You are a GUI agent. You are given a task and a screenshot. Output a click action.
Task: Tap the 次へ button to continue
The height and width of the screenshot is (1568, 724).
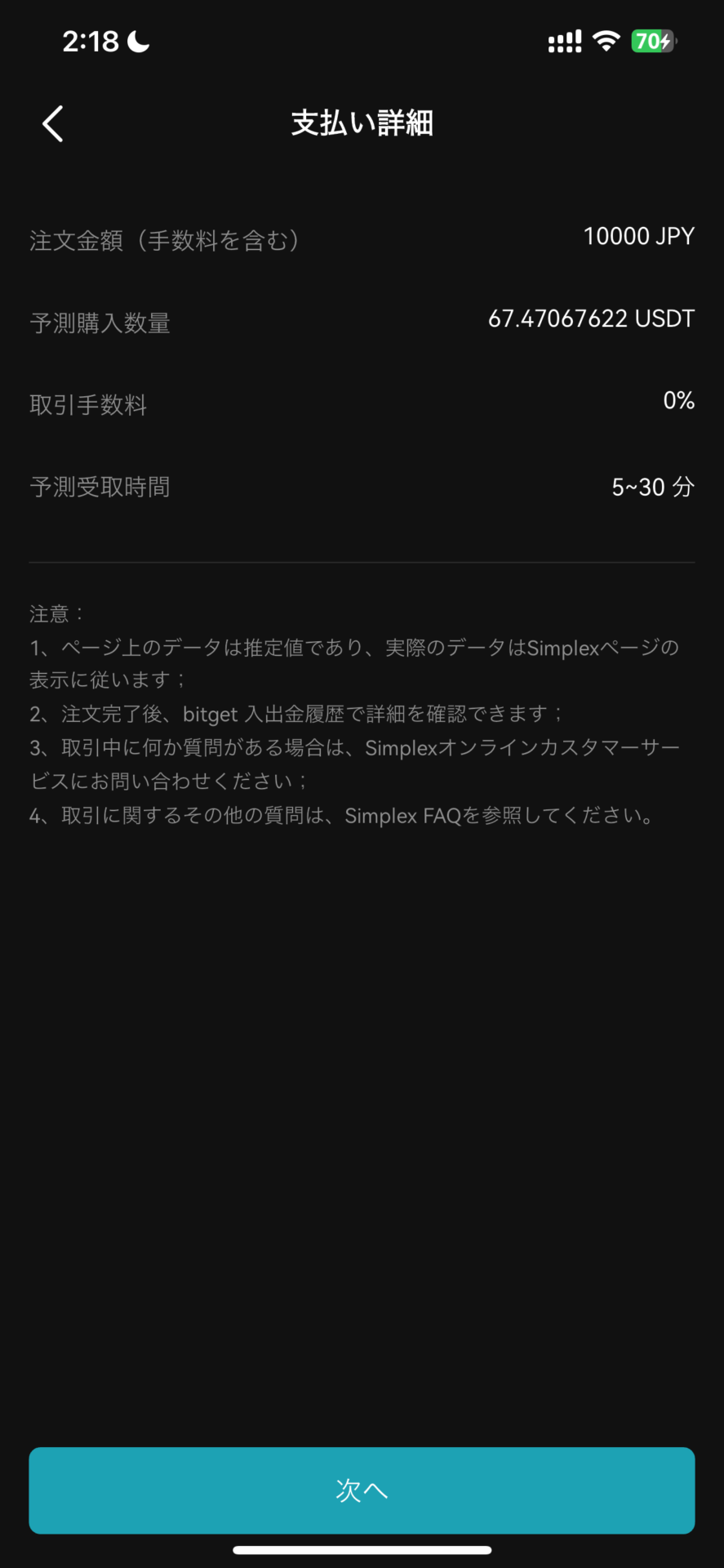[x=362, y=1490]
